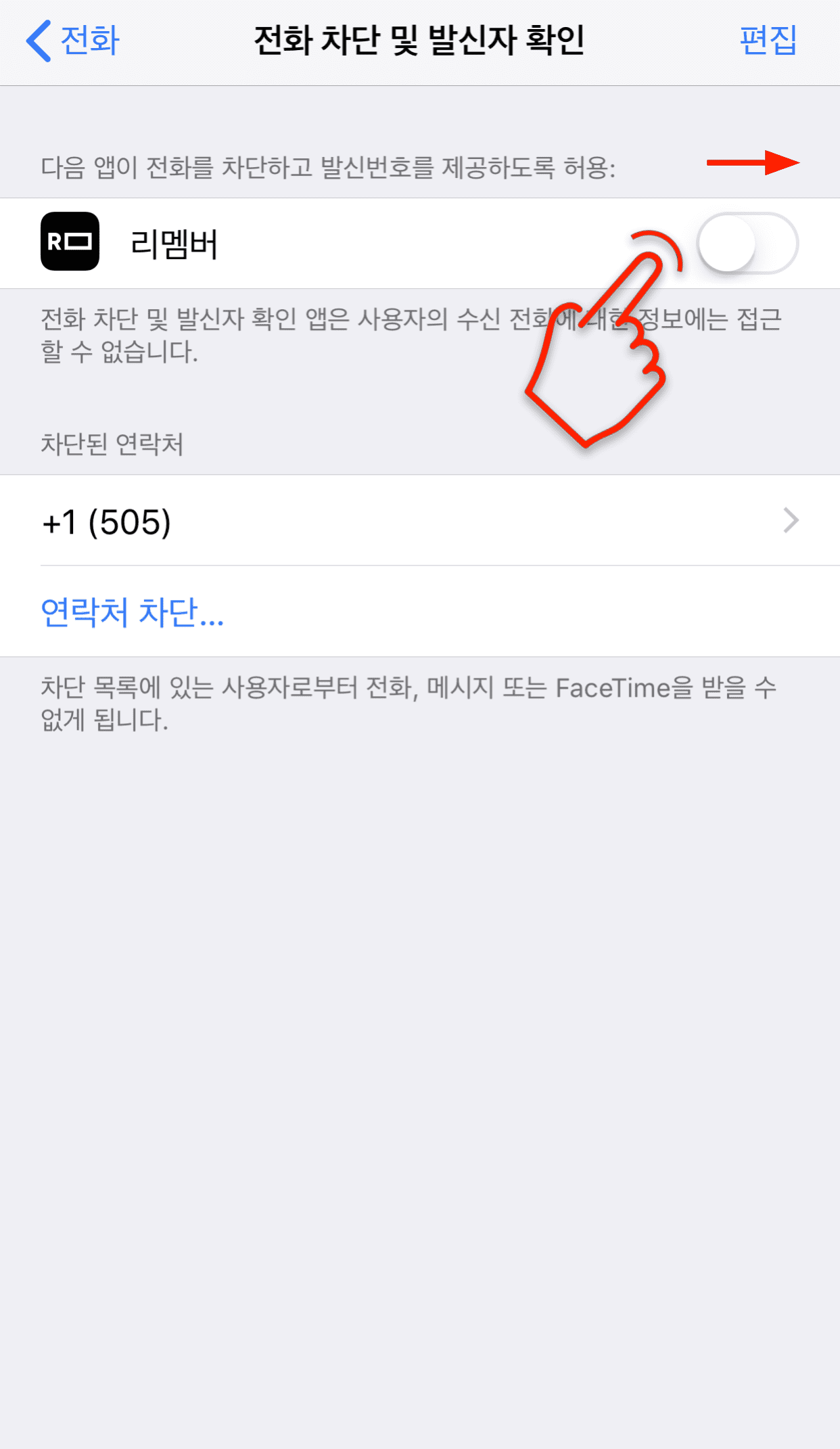Open blocked contact +1 (505)
840x1449 pixels.
[x=420, y=521]
